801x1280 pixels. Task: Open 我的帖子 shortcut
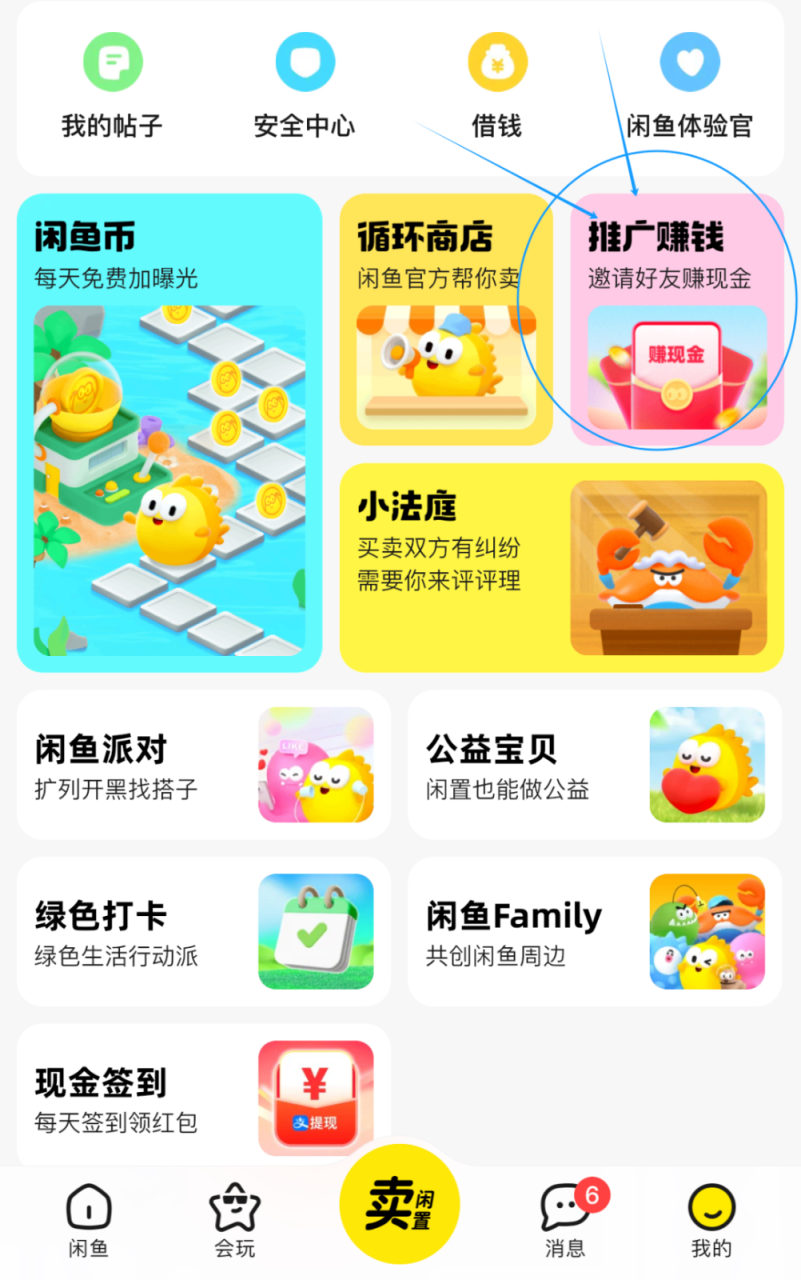pos(112,85)
